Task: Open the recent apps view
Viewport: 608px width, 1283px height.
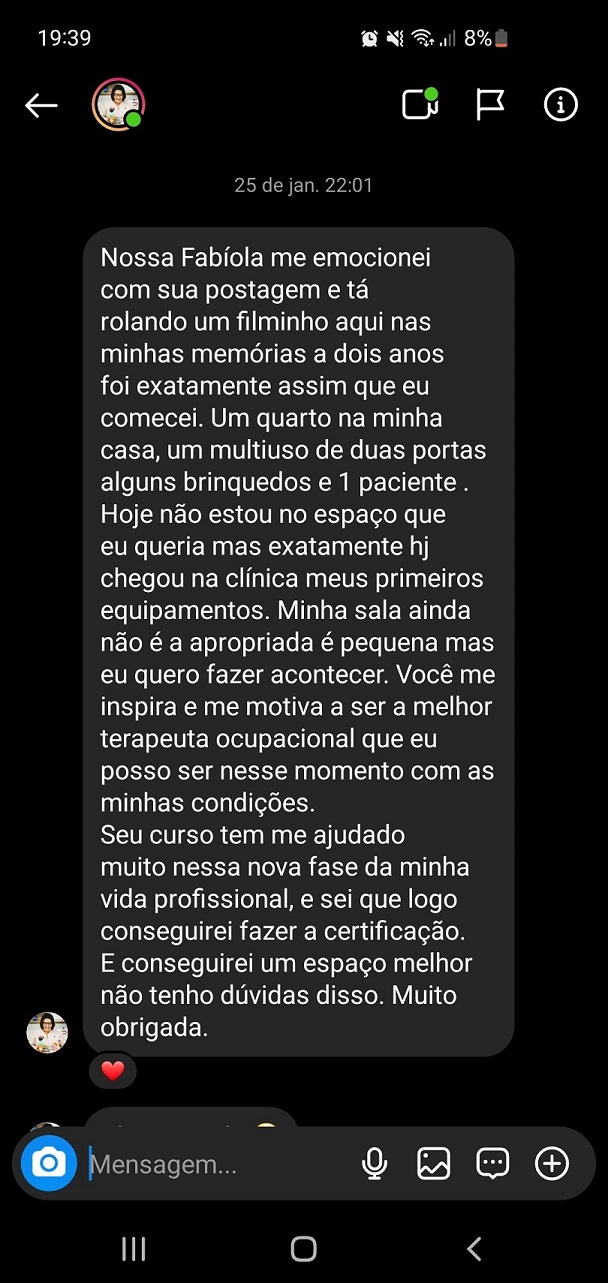Action: click(x=133, y=1248)
